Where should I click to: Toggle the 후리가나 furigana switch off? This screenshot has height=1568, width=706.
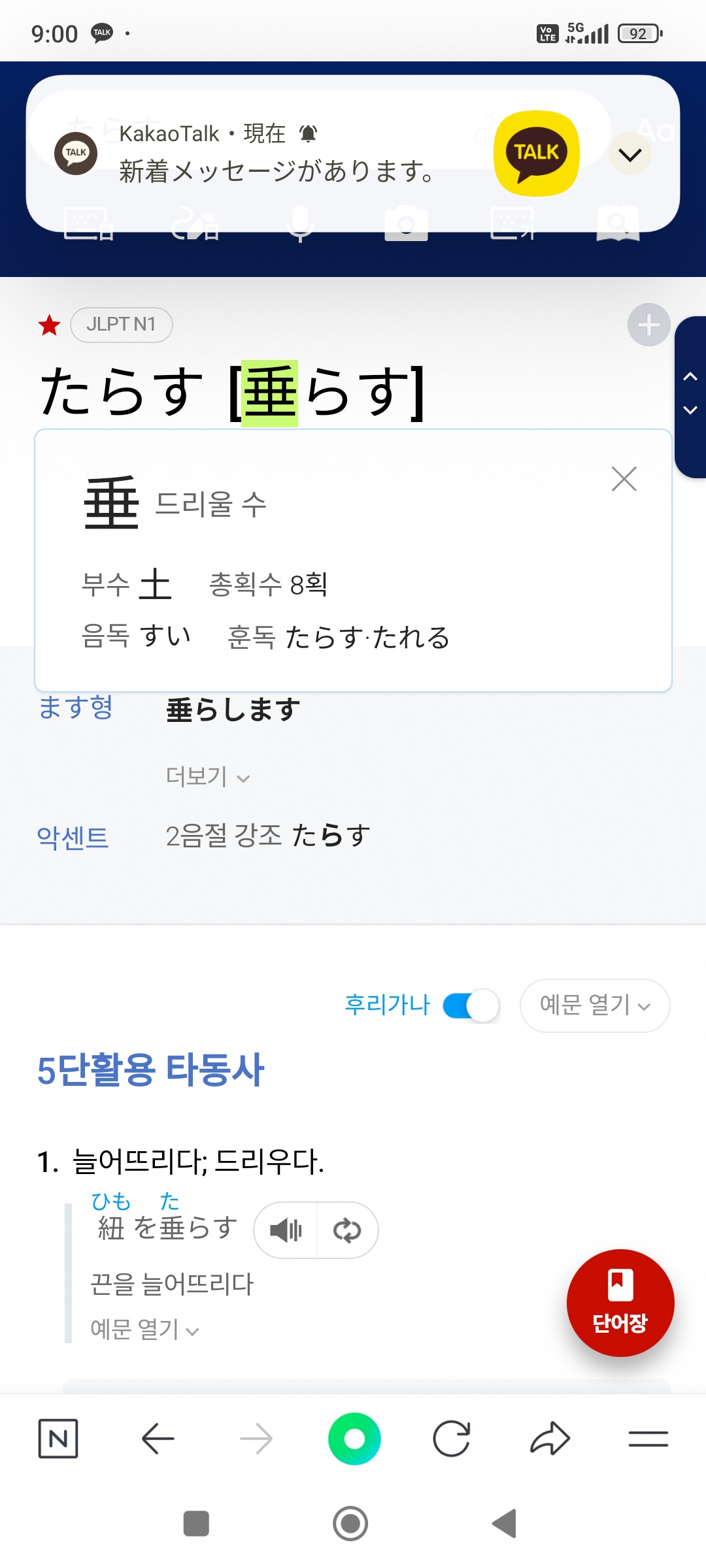pyautogui.click(x=471, y=1005)
